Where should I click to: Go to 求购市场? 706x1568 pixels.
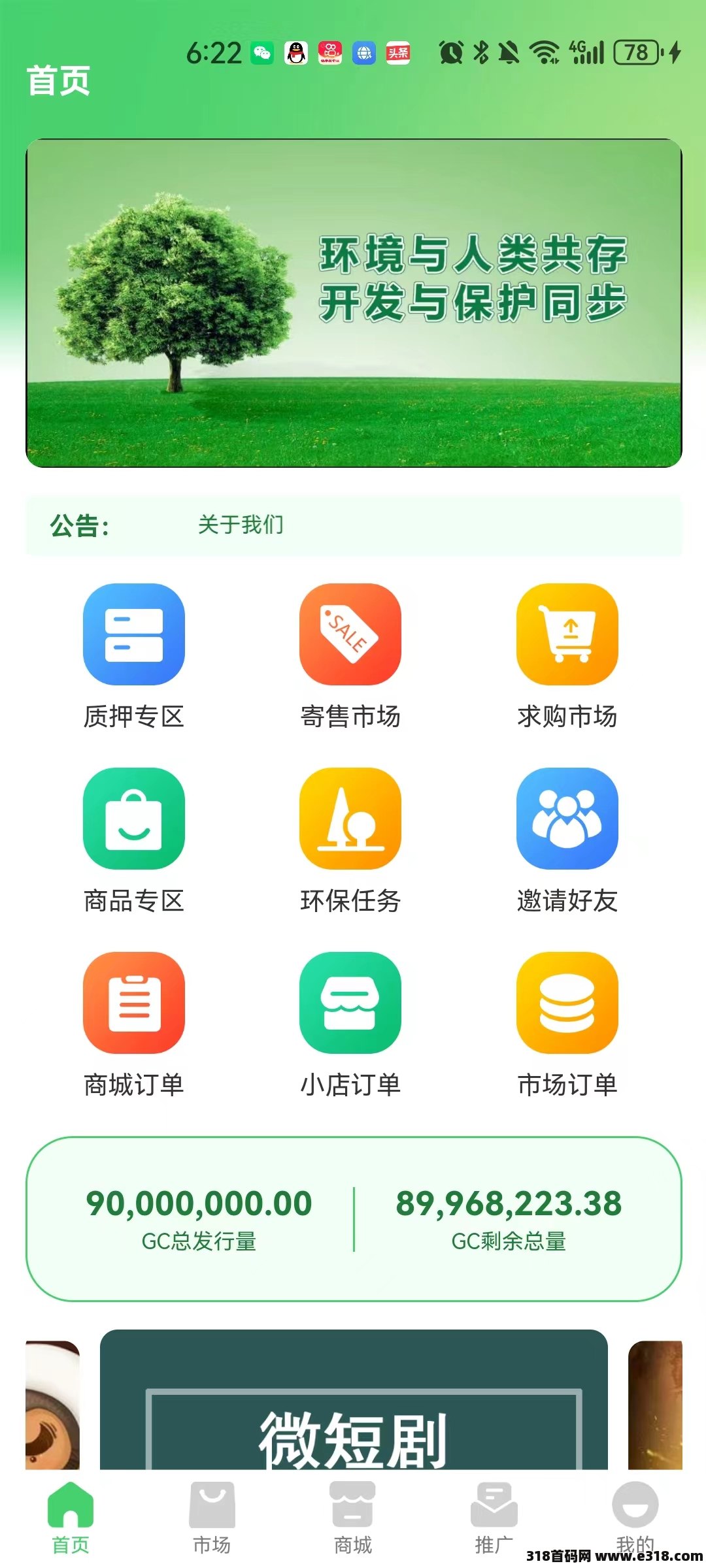tap(567, 657)
